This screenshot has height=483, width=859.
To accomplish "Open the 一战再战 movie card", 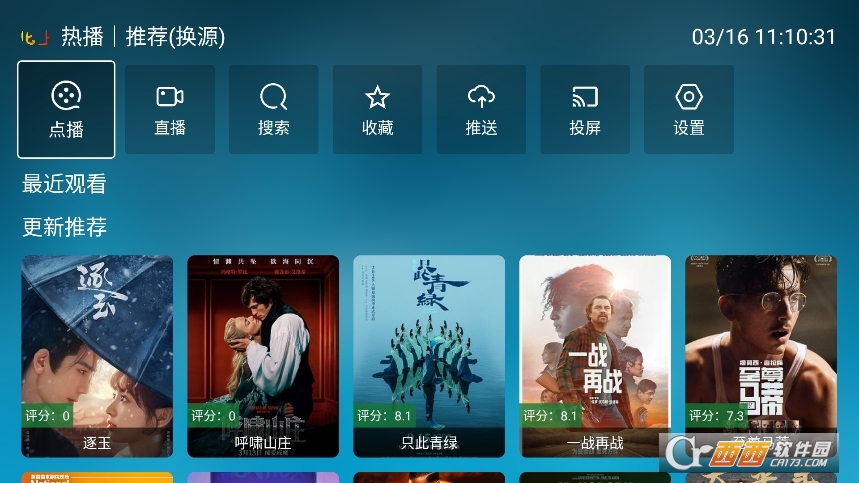I will (595, 355).
